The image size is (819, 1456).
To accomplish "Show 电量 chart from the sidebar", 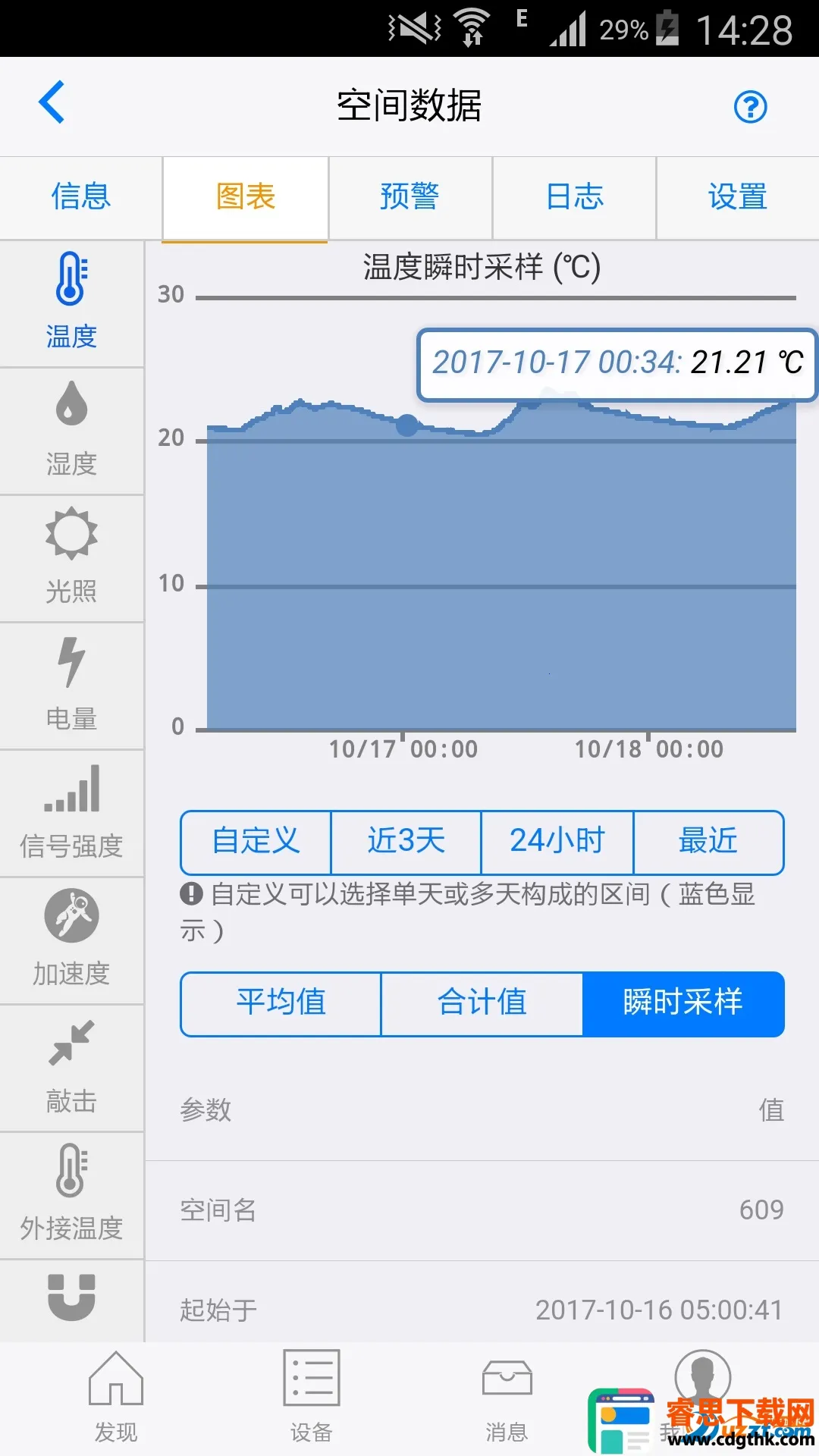I will coord(71,686).
